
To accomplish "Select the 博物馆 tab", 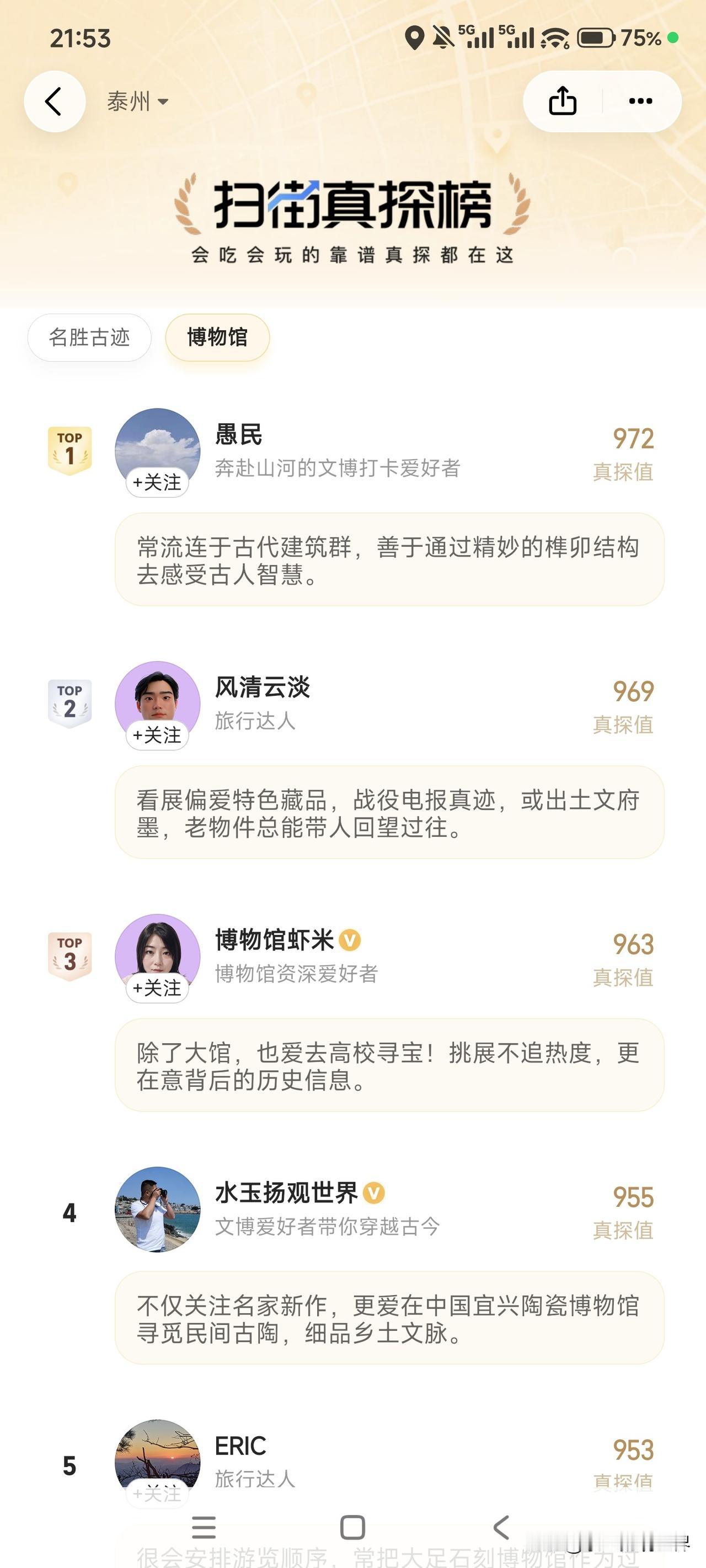I will pyautogui.click(x=217, y=337).
